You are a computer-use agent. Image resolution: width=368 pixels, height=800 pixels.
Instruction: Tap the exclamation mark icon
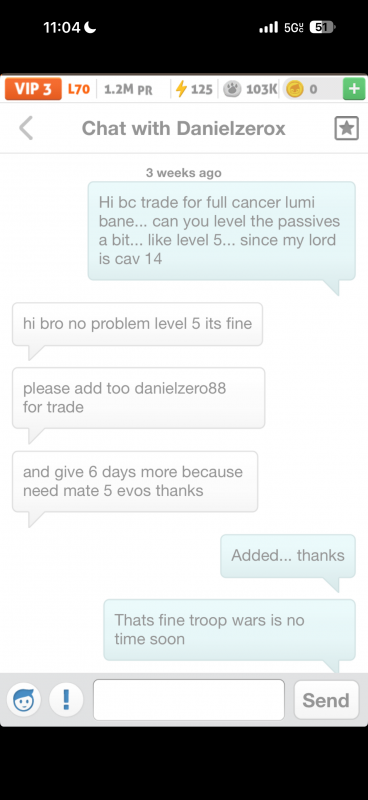coord(66,699)
